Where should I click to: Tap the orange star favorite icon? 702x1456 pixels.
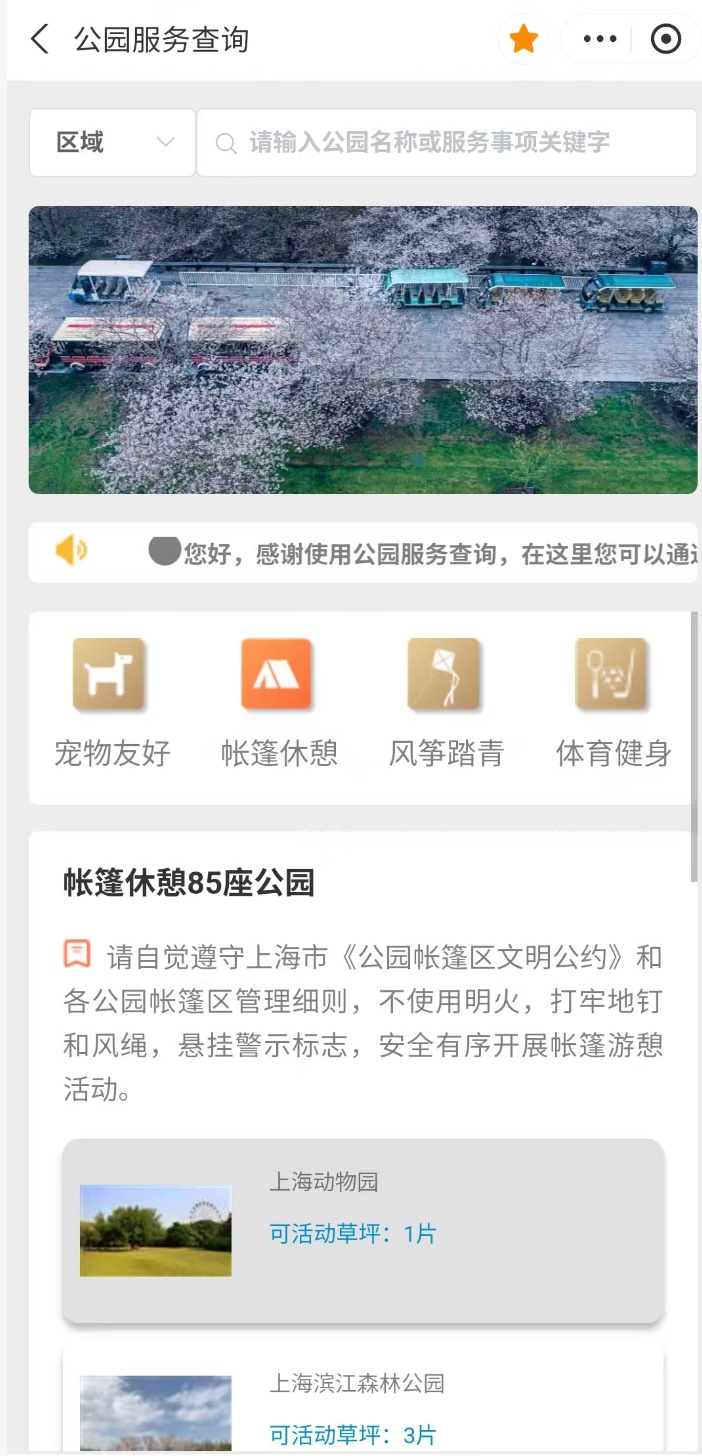tap(523, 40)
